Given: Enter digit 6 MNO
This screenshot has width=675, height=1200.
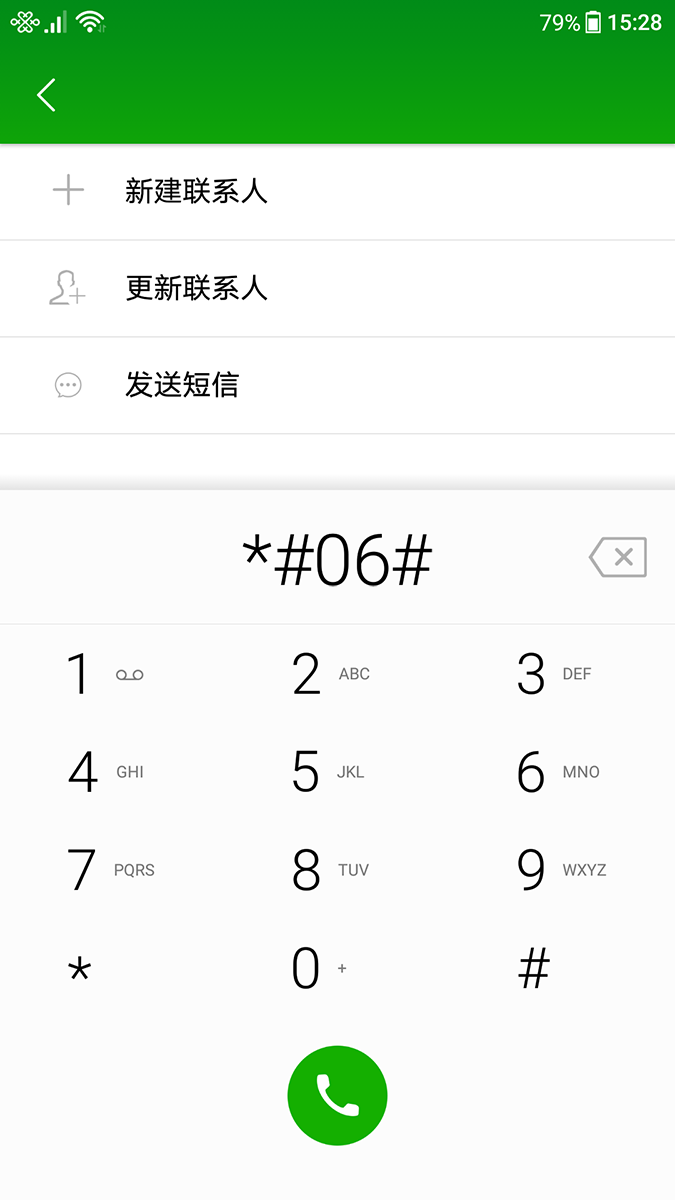Looking at the screenshot, I should point(562,772).
